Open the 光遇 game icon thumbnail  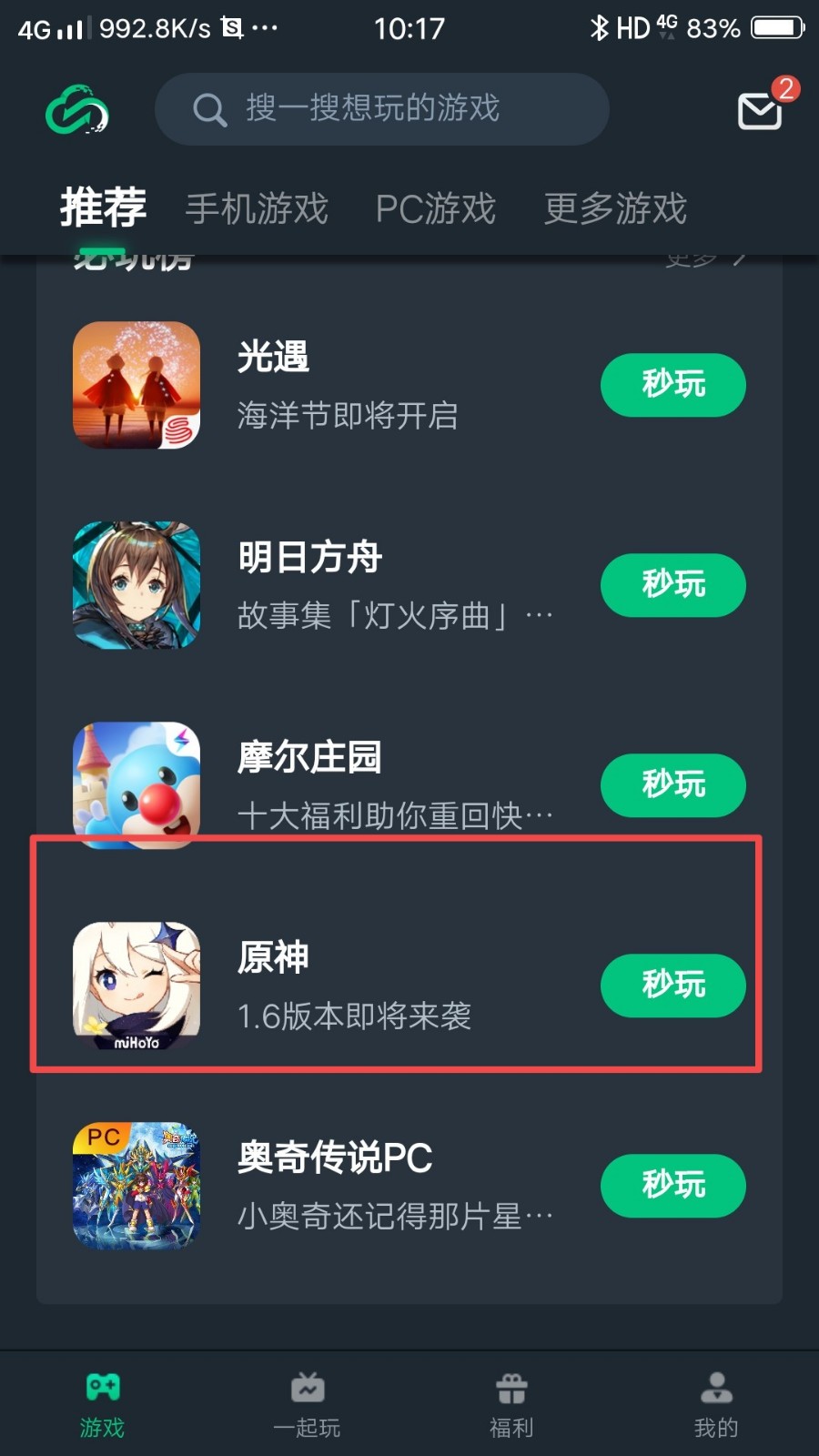pyautogui.click(x=136, y=386)
